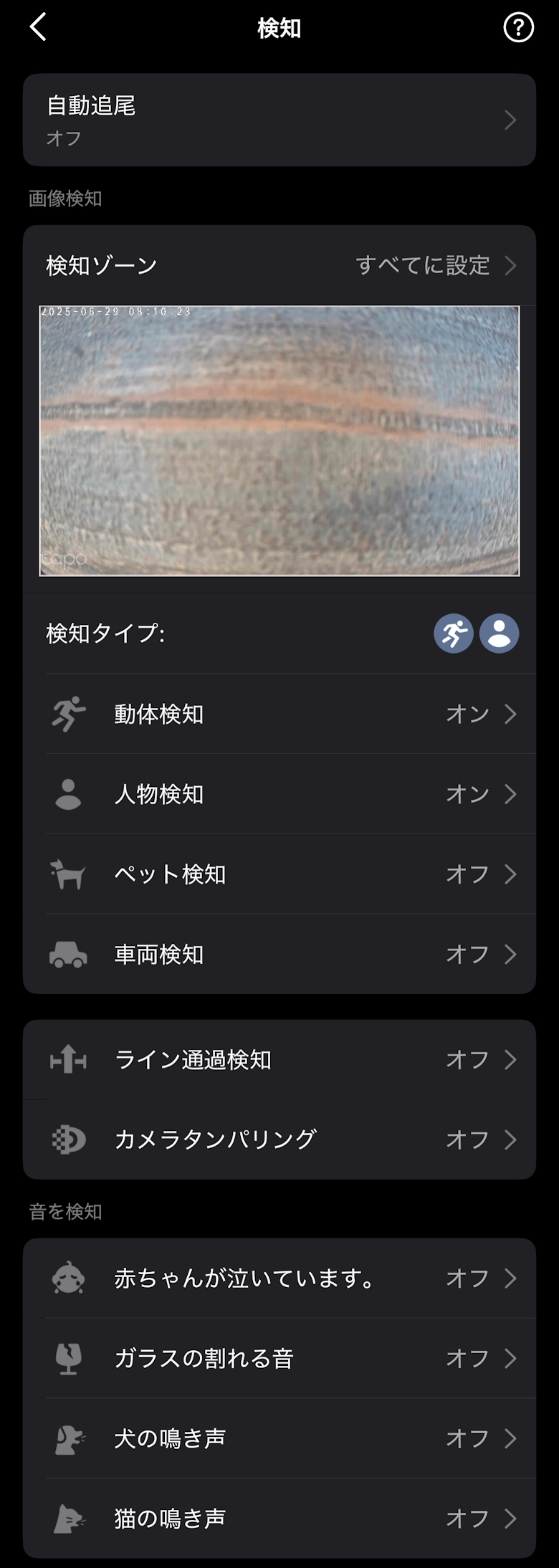This screenshot has width=559, height=1568.
Task: Open 自動追尾 settings
Action: pyautogui.click(x=279, y=120)
